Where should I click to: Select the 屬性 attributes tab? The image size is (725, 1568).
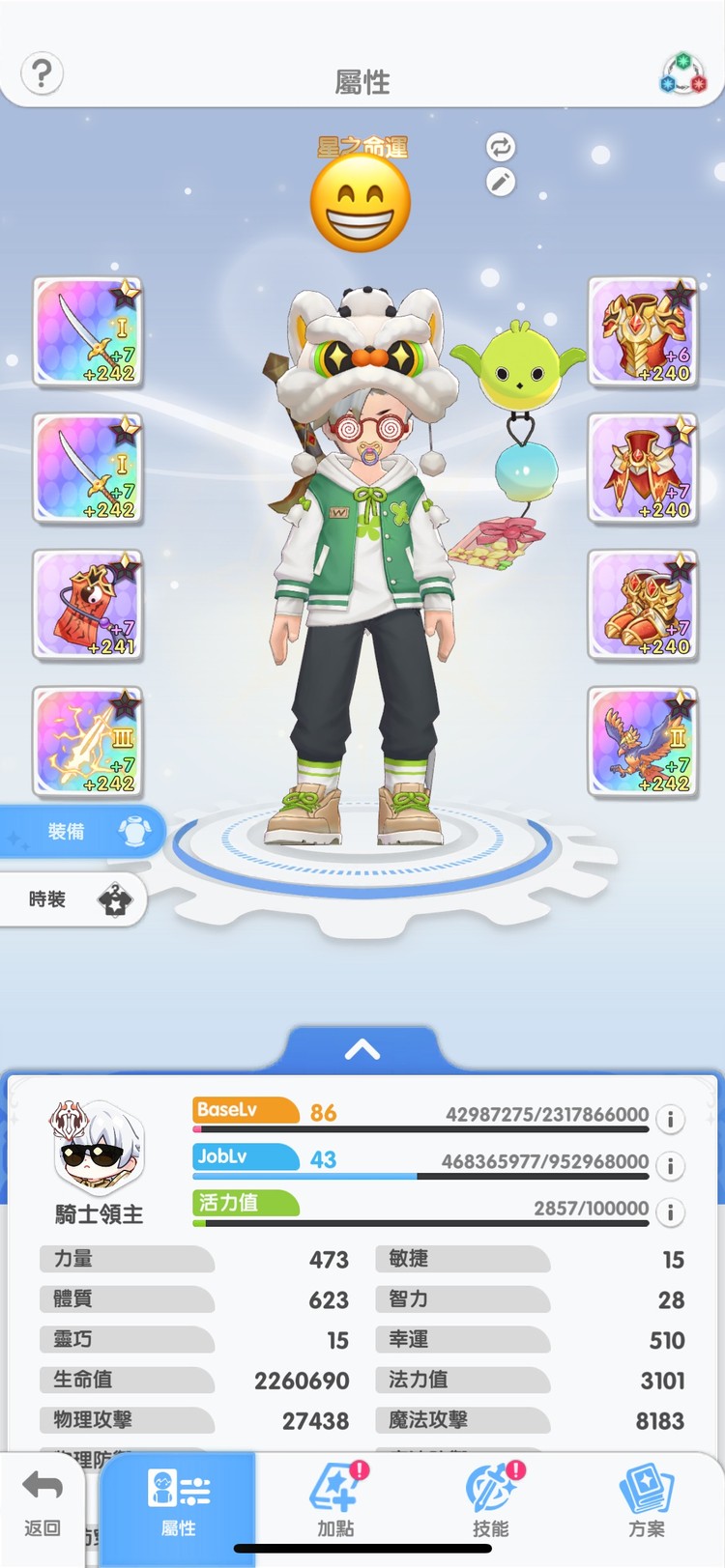point(179,1505)
